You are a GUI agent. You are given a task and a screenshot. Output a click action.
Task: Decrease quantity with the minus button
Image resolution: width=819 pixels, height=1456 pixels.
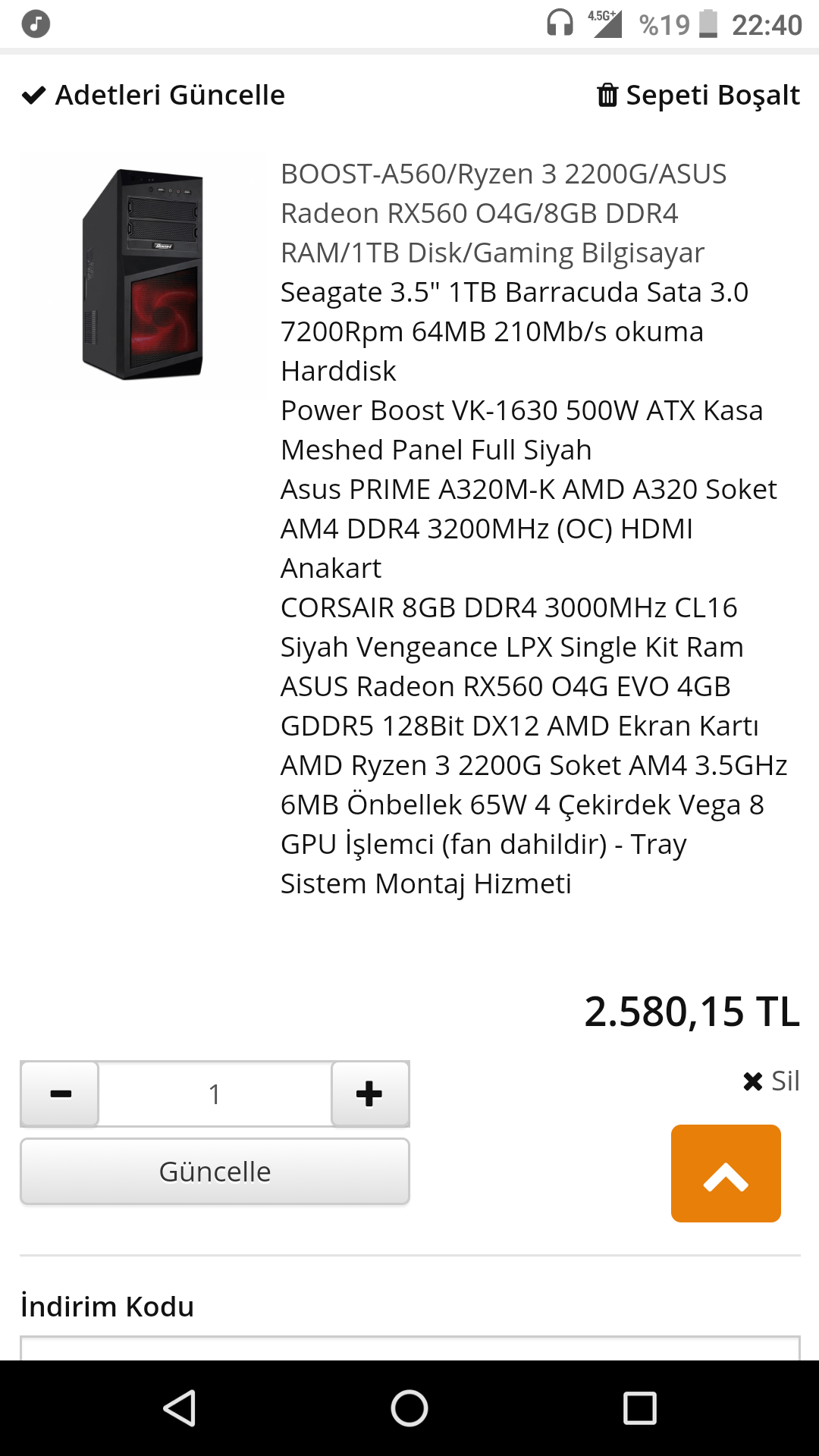tap(60, 1094)
